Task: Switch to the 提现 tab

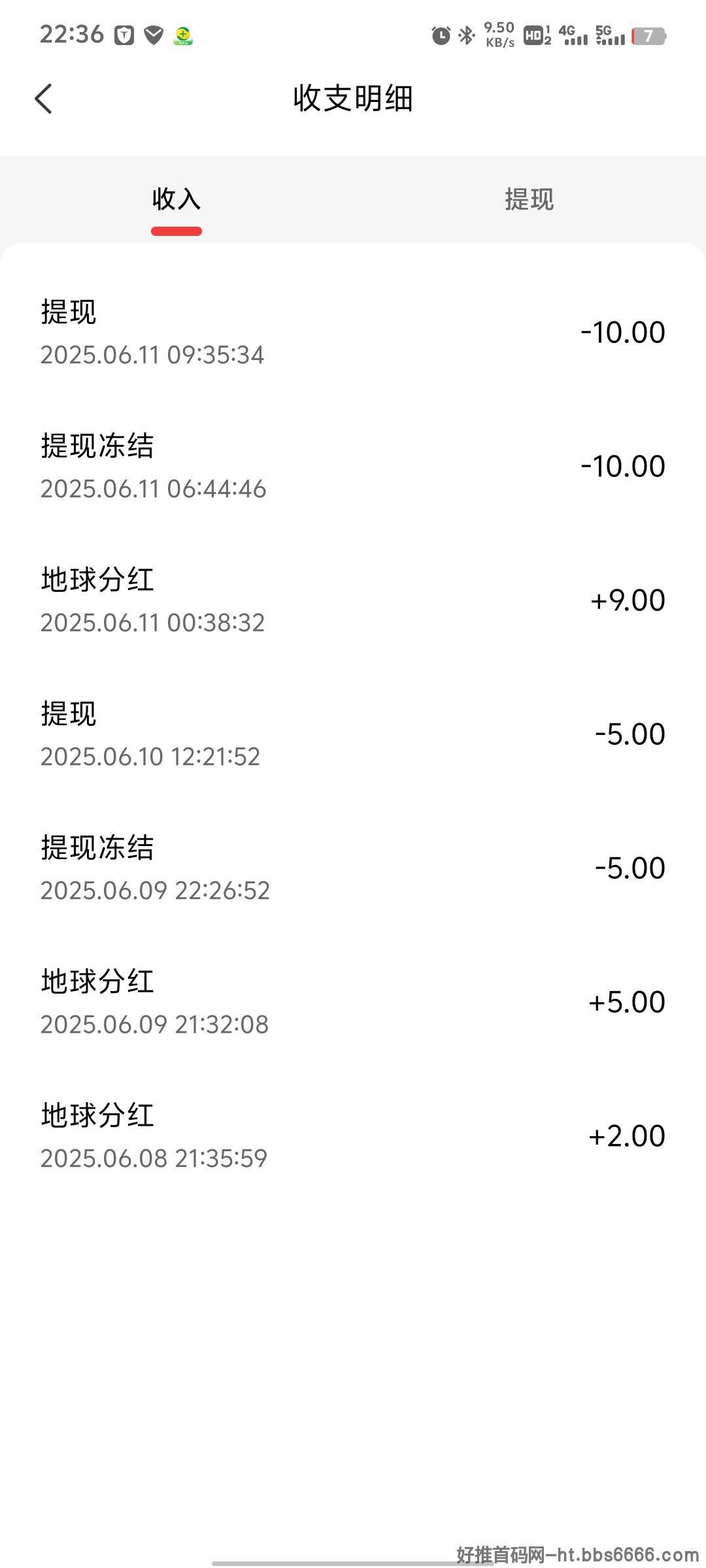Action: 529,199
